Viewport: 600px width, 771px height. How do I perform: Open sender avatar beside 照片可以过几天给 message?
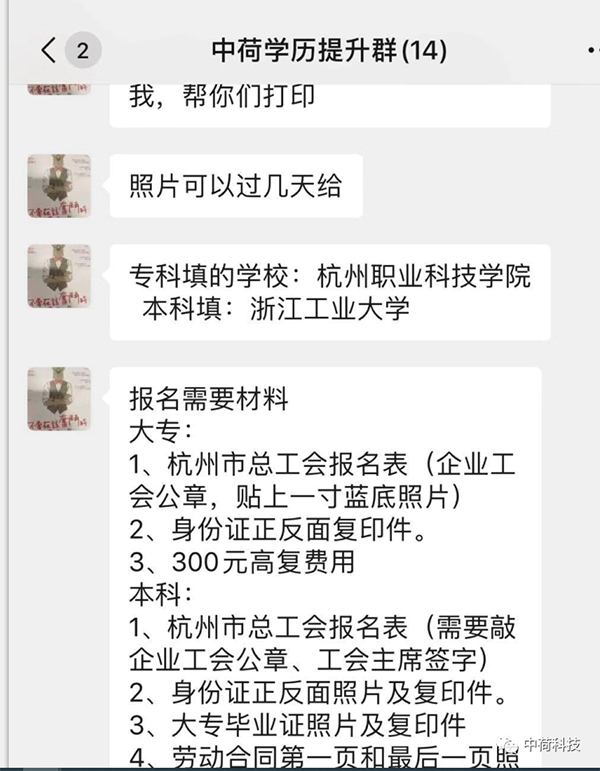pyautogui.click(x=59, y=186)
